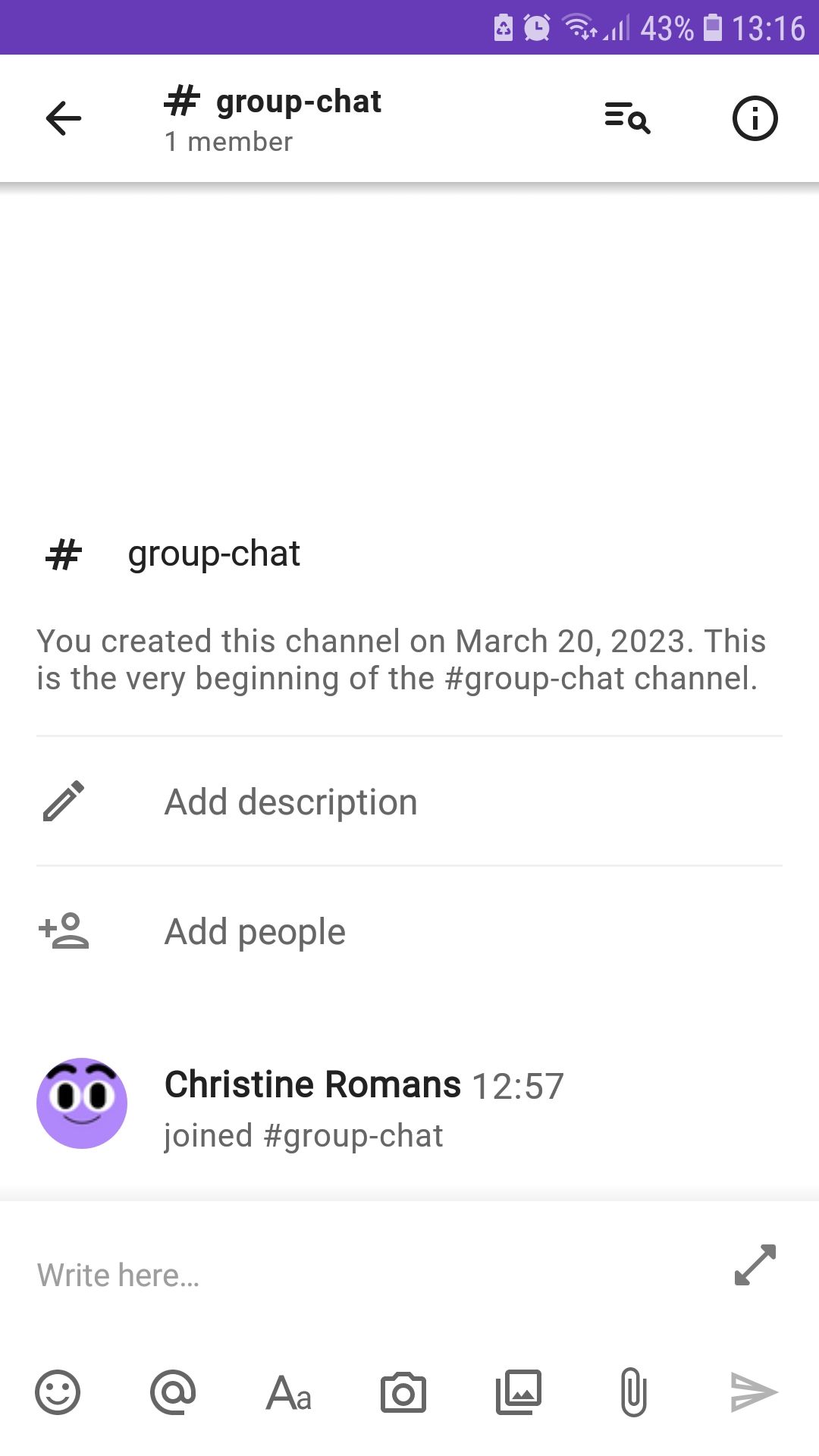Screen dimensions: 819x1456
Task: Expand the message composer
Action: tap(755, 1265)
